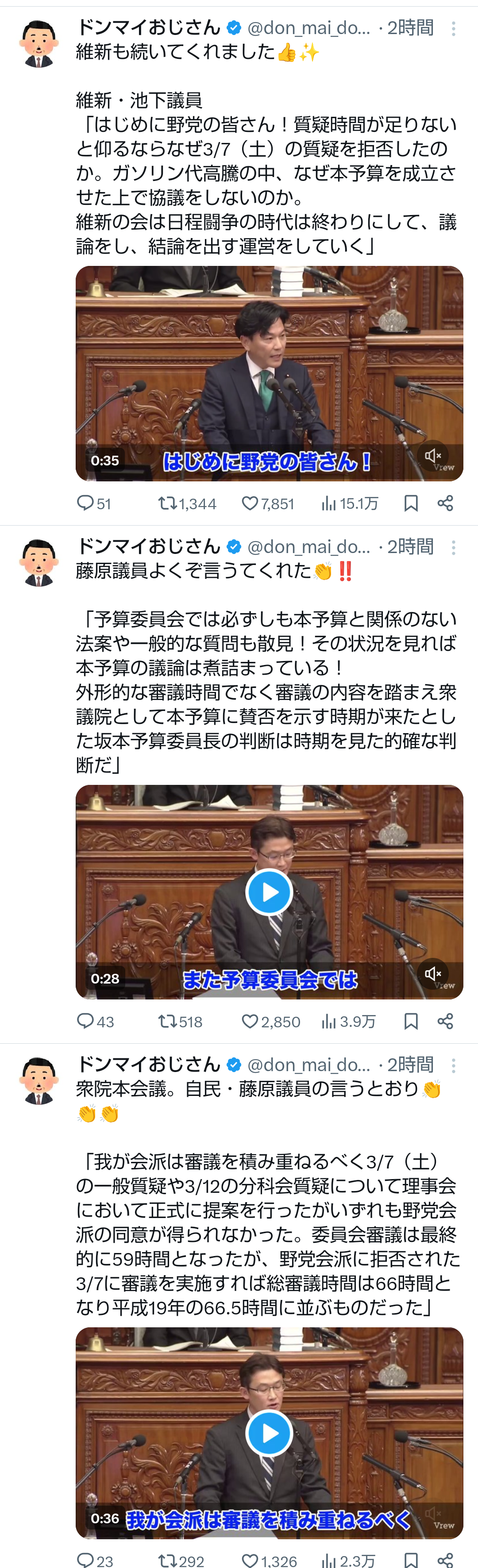
Task: Bookmark the post 藤原議員よくぞ言うてくれた
Action: point(411,1022)
